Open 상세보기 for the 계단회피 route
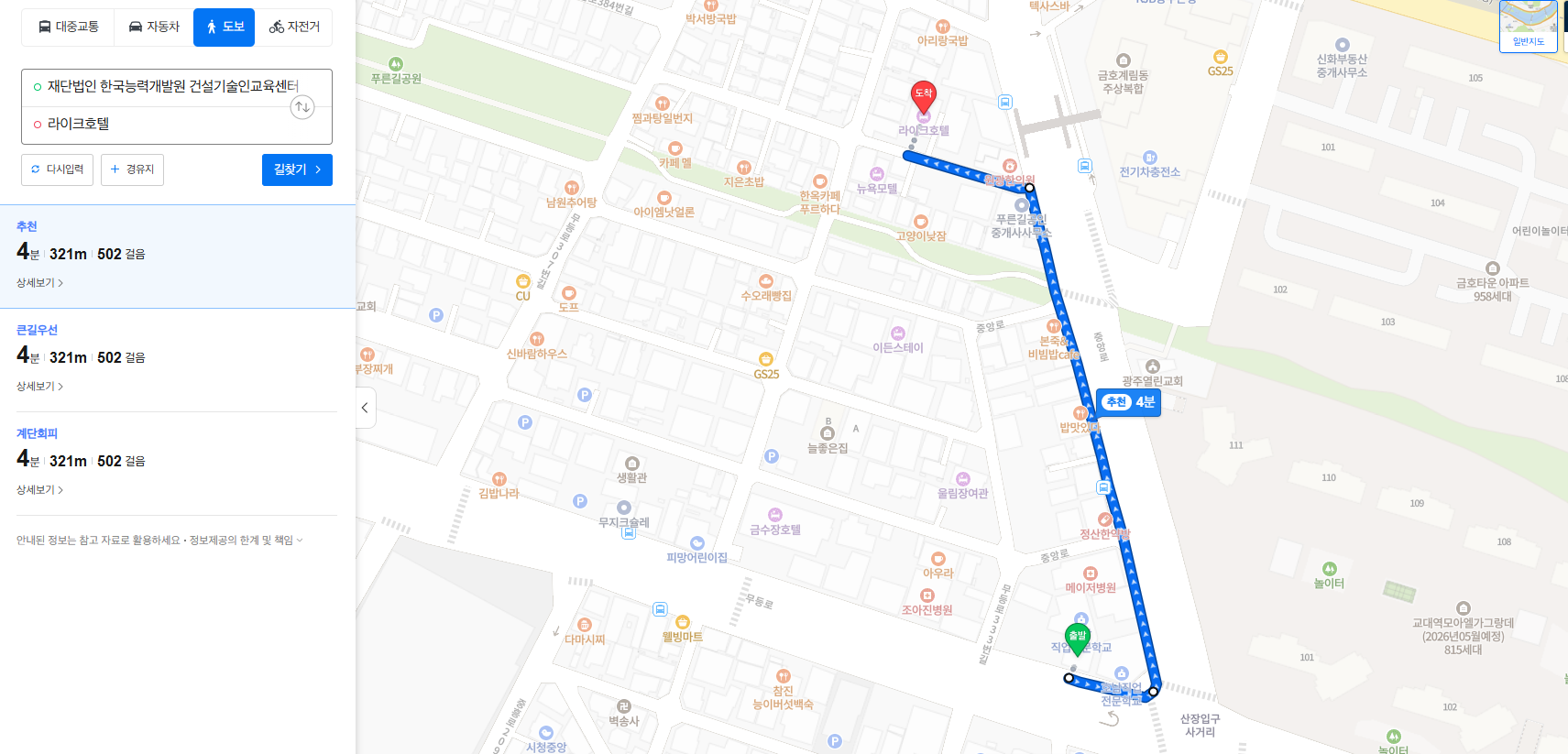Screen dimensions: 1568x754 [39, 490]
